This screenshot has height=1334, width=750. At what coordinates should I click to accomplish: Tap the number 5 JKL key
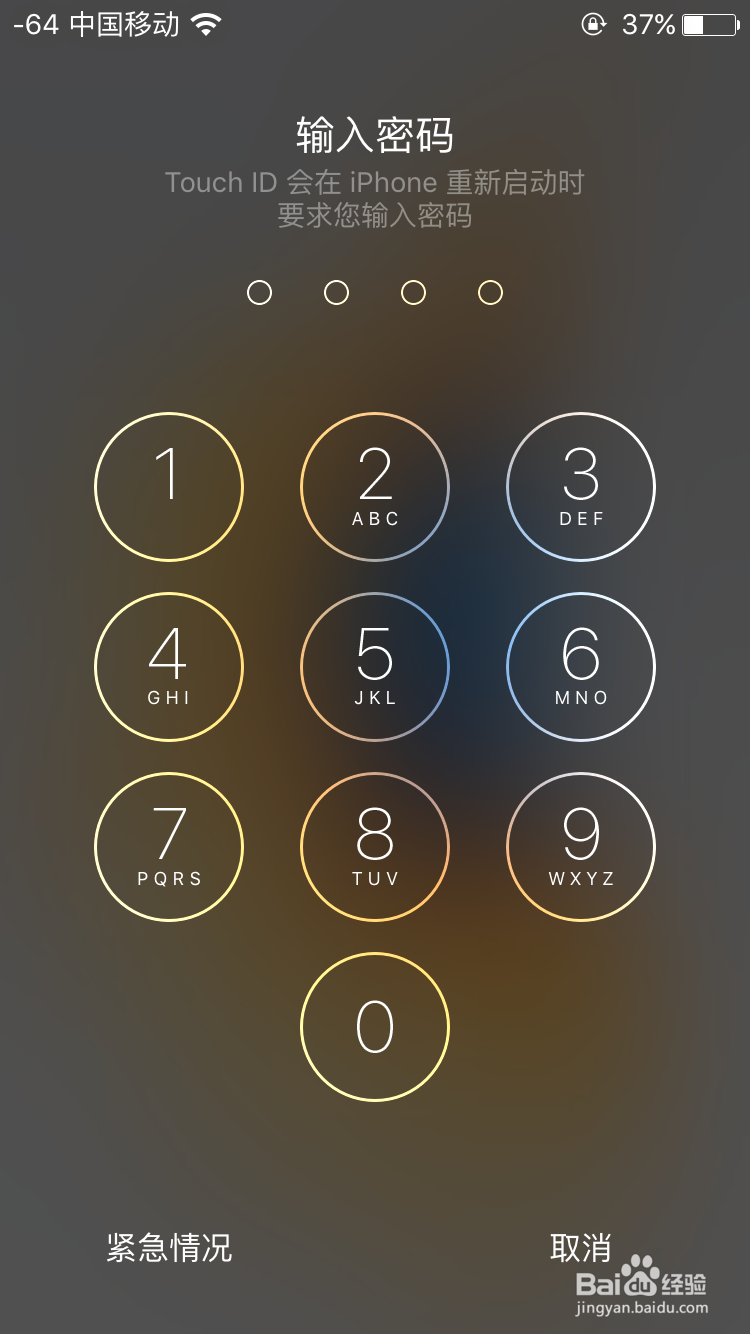click(375, 667)
